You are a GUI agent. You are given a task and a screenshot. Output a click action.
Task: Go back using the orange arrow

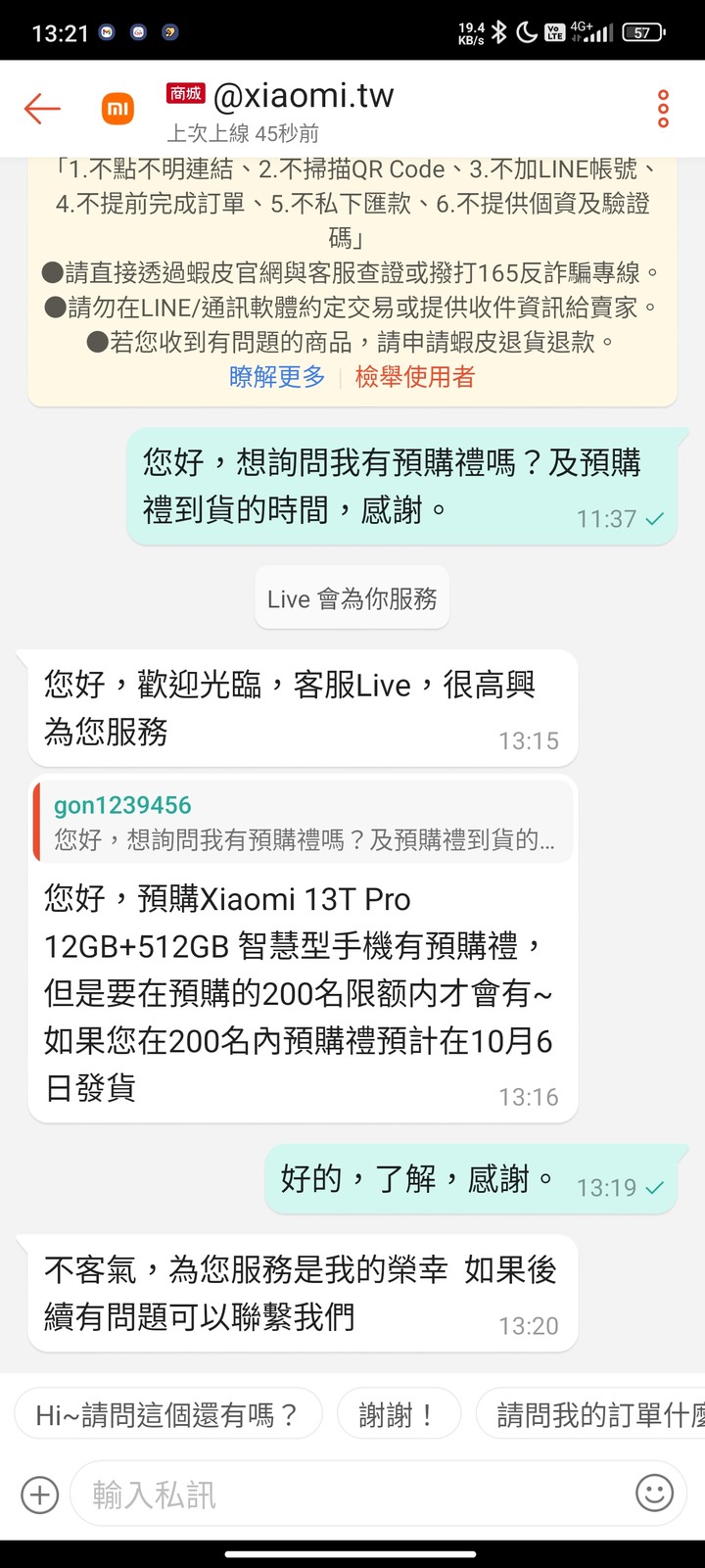(43, 109)
